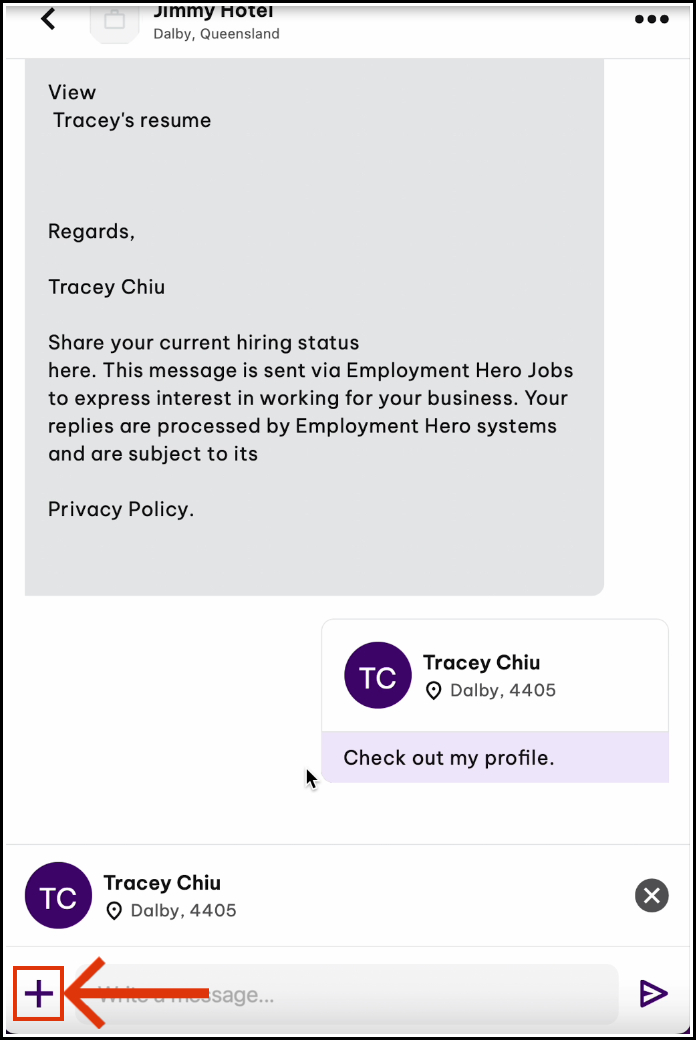
Task: Send the message with arrow icon
Action: click(653, 993)
